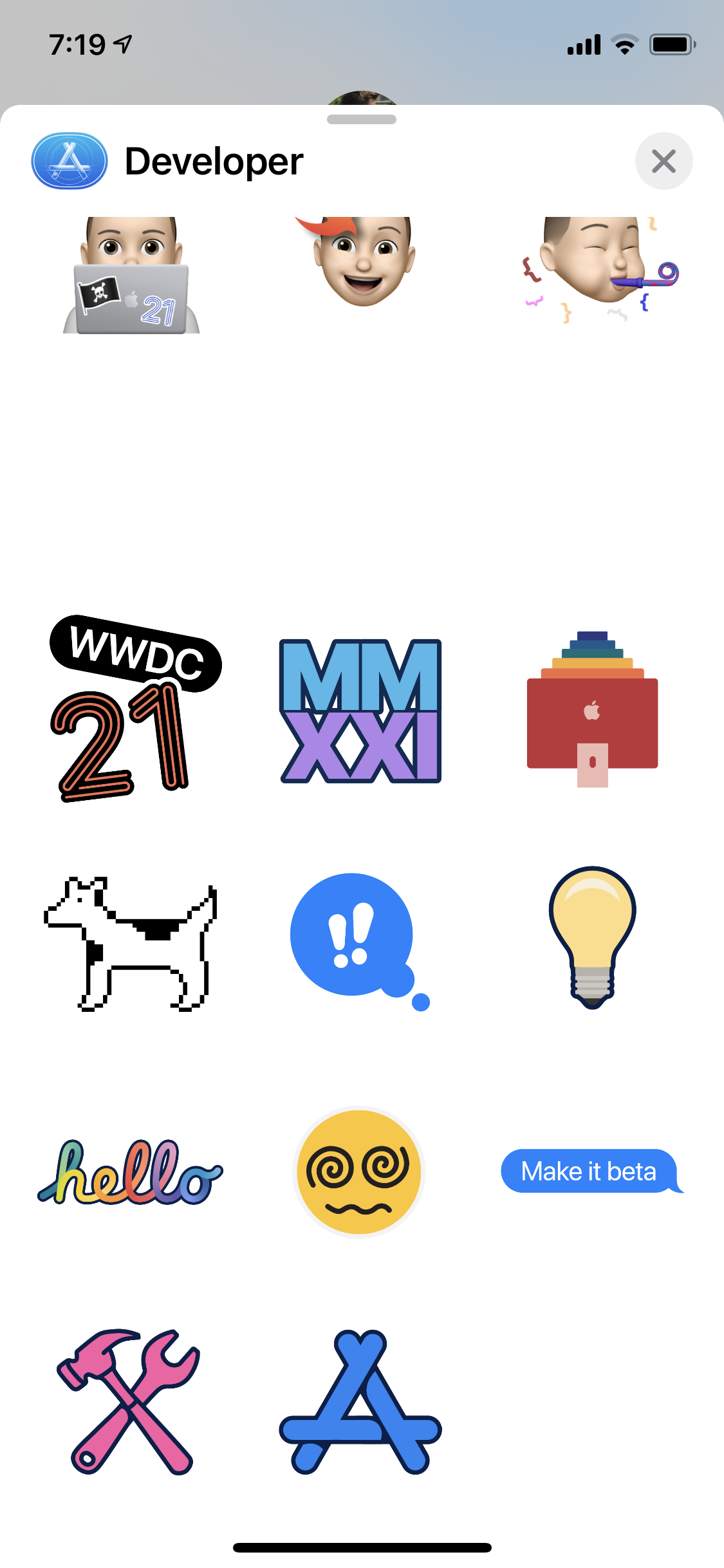Screen dimensions: 724x1568
Task: Choose the dizzy spiral-eyes emoji sticker
Action: pyautogui.click(x=359, y=1171)
